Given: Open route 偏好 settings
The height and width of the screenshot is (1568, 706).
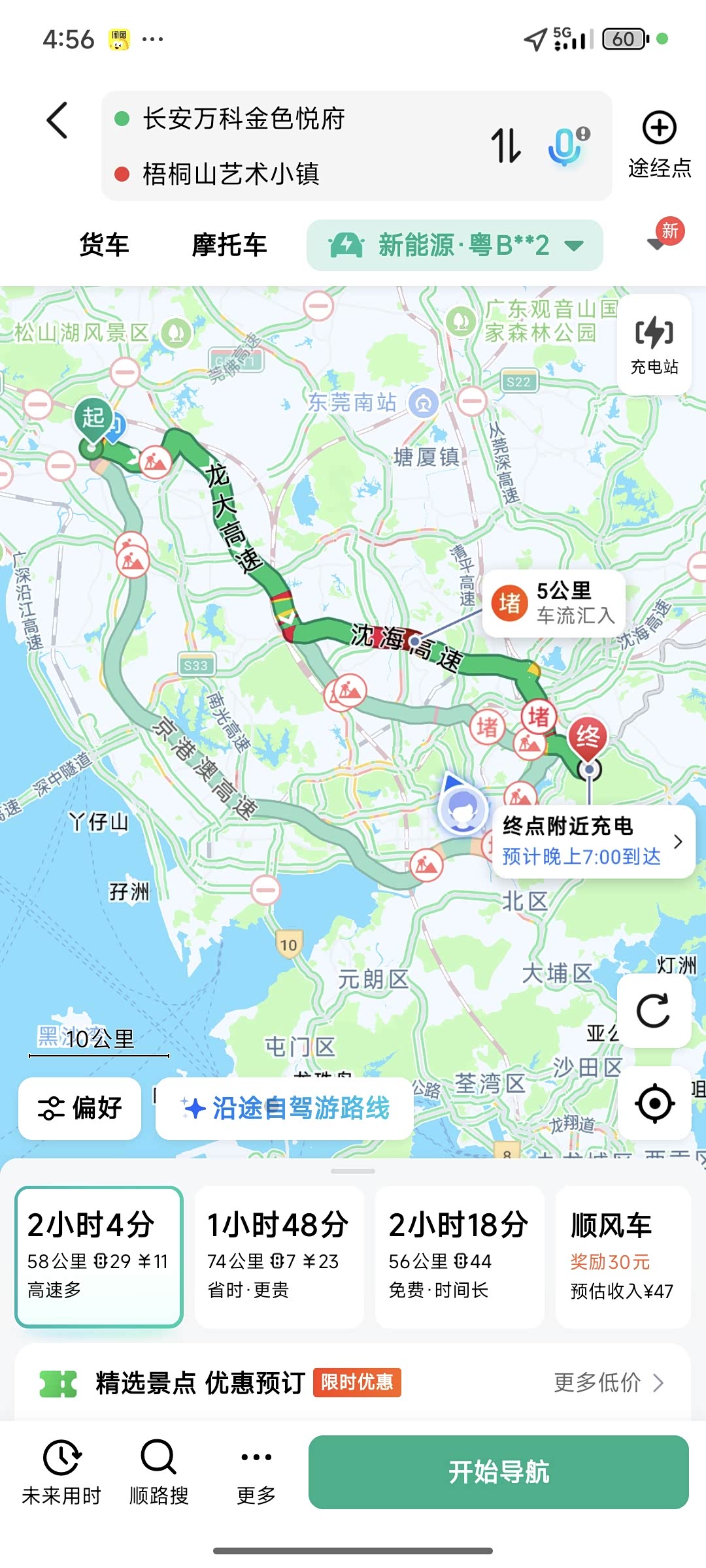Looking at the screenshot, I should (80, 1108).
